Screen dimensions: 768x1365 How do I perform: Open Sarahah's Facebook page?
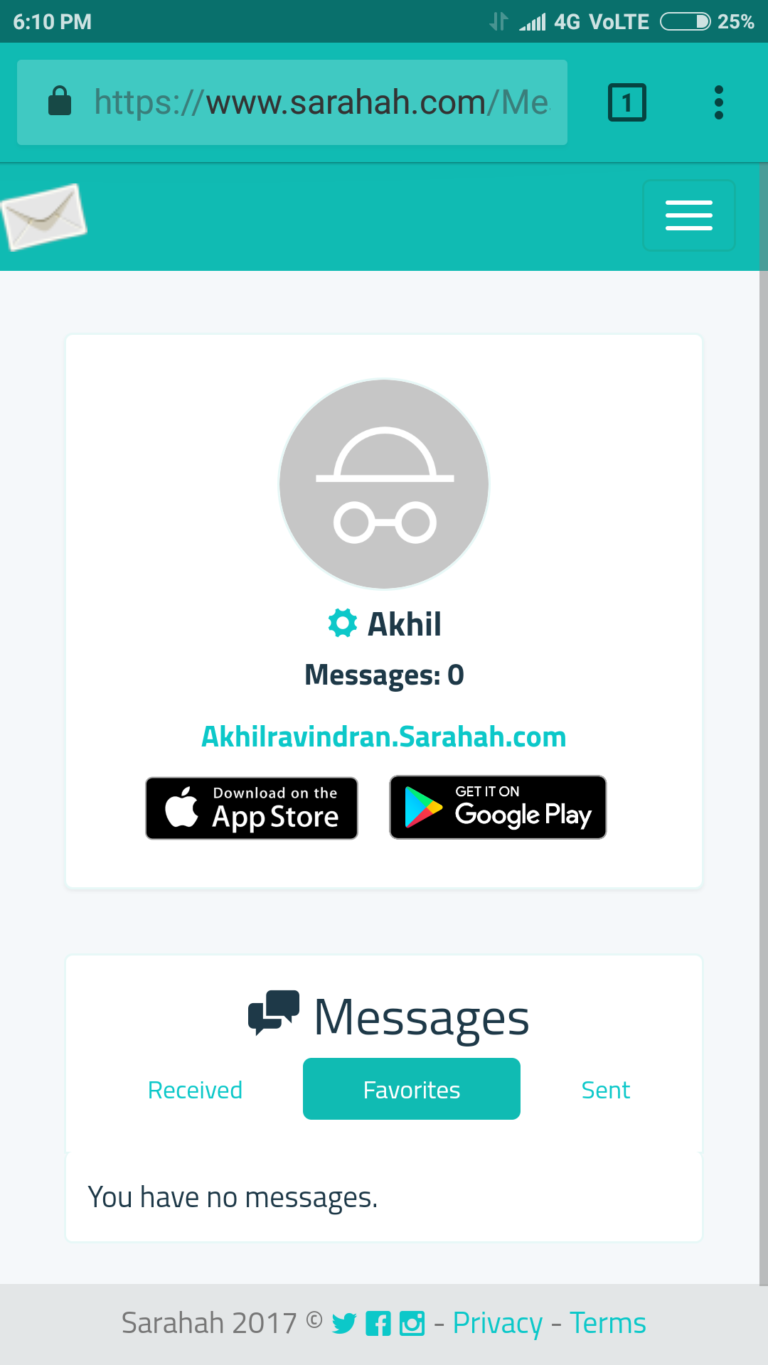tap(378, 1324)
